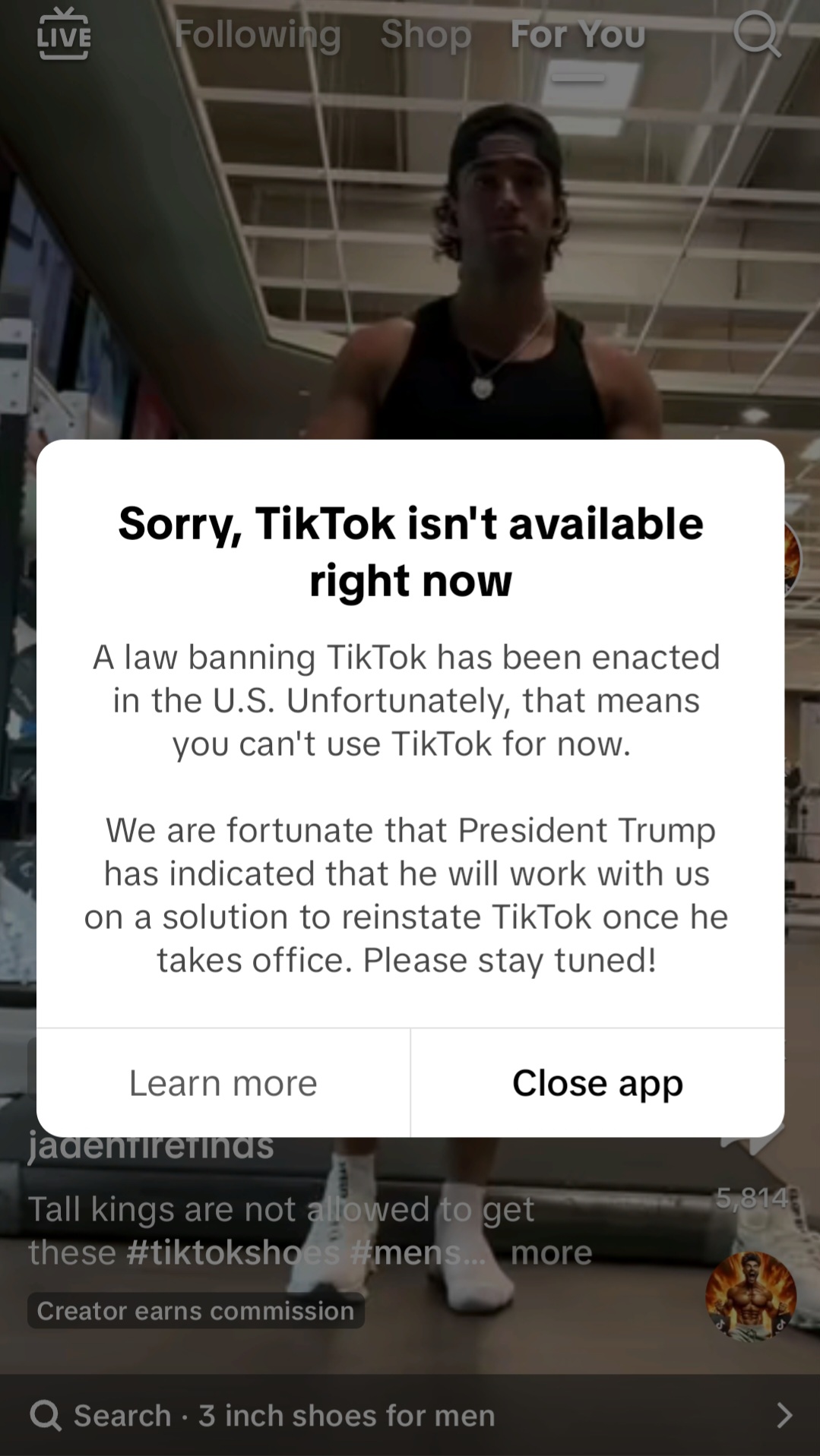
Task: Switch to the Following tab
Action: pos(258,35)
